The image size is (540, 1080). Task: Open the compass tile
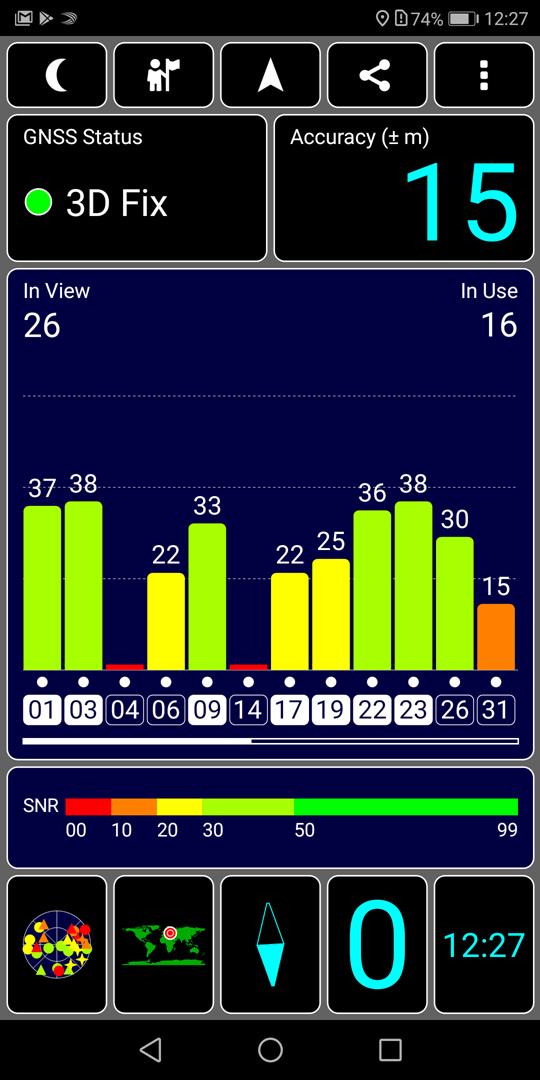tap(271, 944)
